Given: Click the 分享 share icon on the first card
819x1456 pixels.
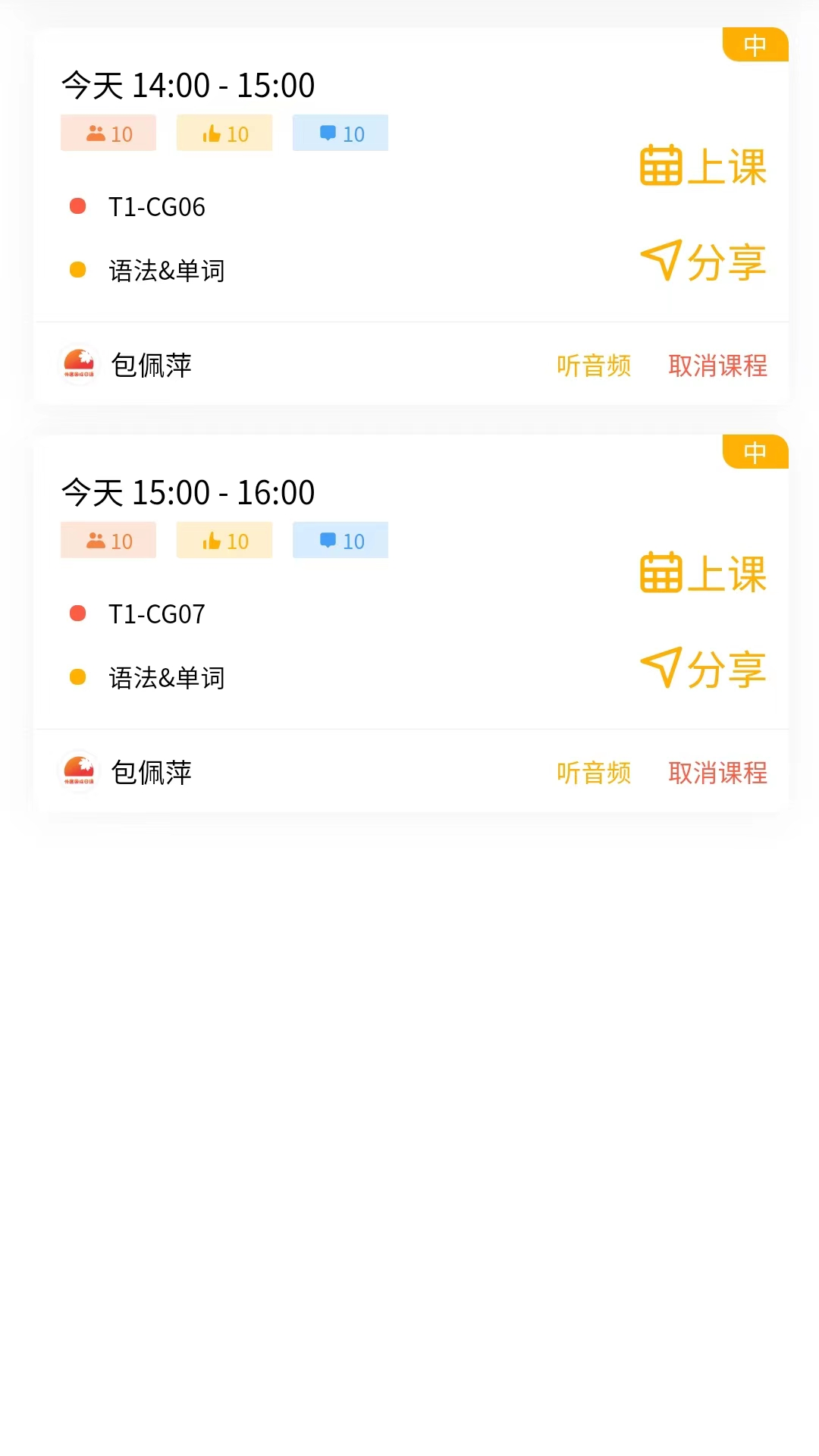Looking at the screenshot, I should (661, 262).
